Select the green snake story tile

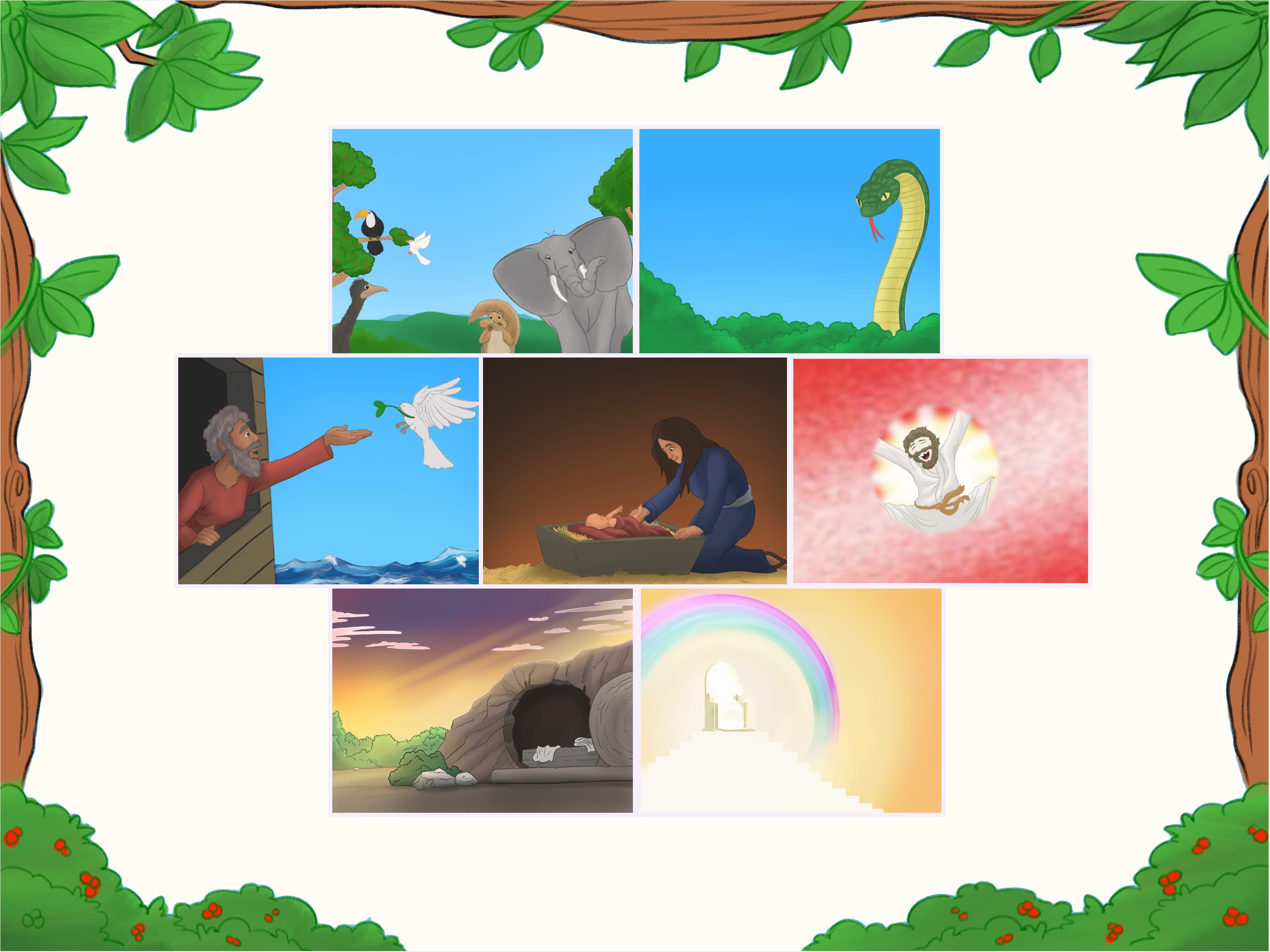[790, 240]
